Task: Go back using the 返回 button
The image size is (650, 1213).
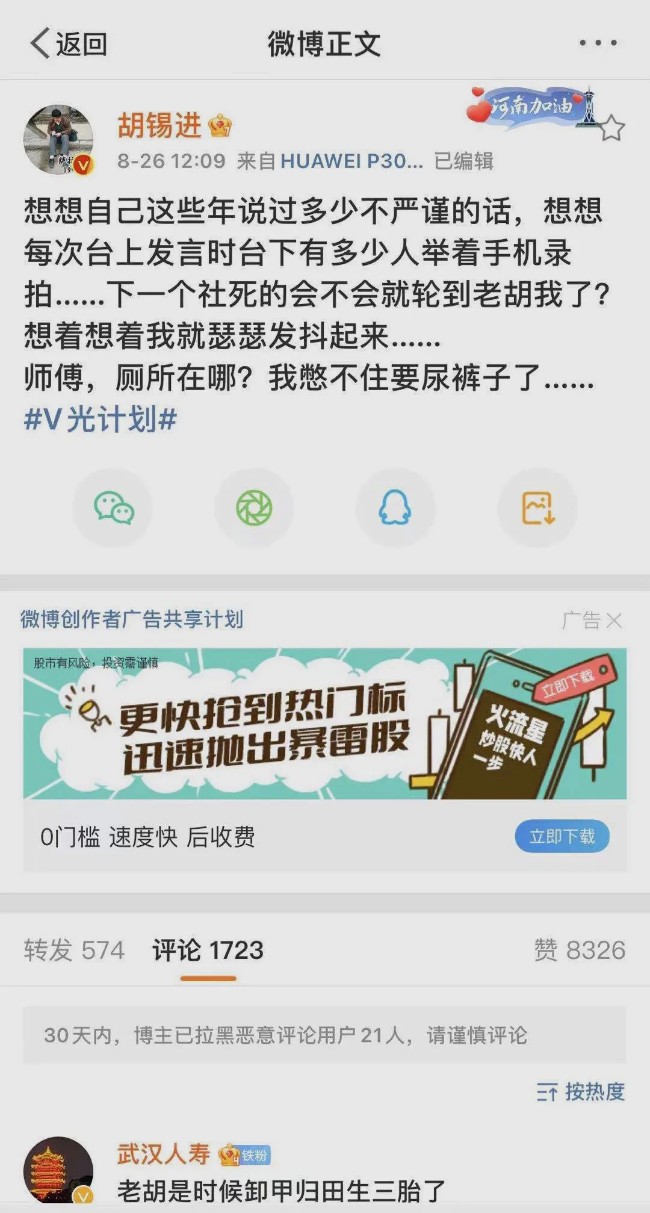Action: click(68, 43)
